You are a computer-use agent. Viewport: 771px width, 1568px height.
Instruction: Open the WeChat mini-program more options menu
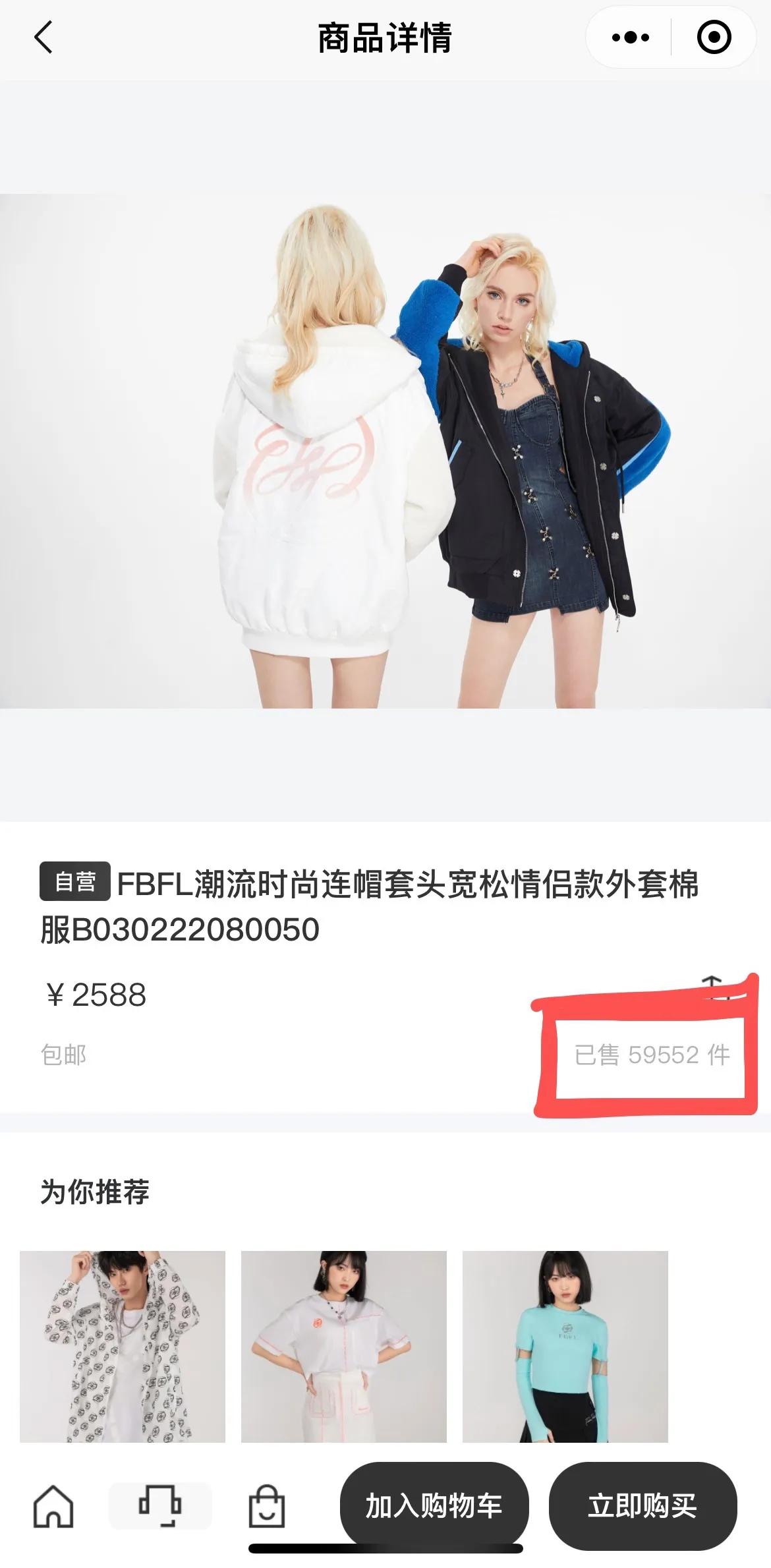click(x=631, y=38)
